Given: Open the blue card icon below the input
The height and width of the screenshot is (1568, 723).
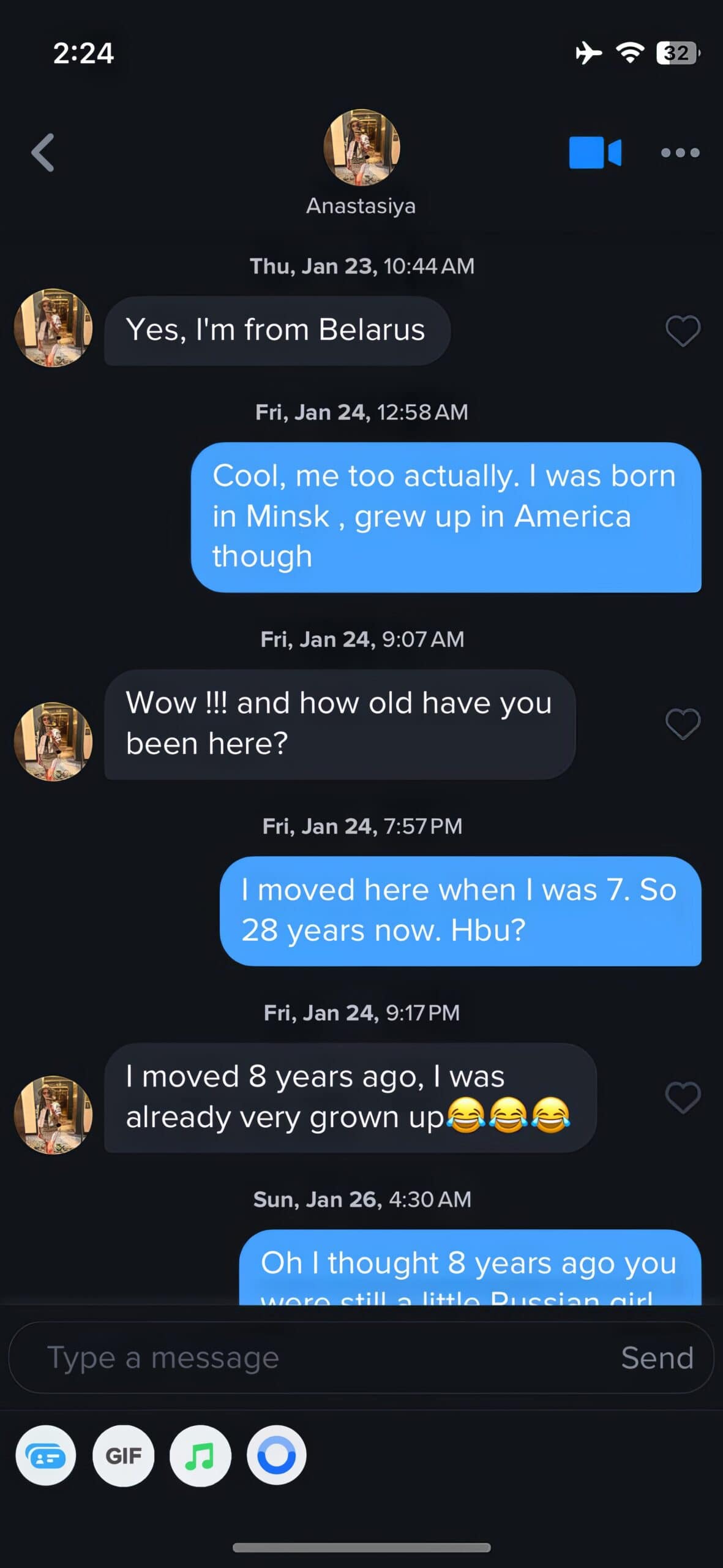Looking at the screenshot, I should pos(46,1456).
